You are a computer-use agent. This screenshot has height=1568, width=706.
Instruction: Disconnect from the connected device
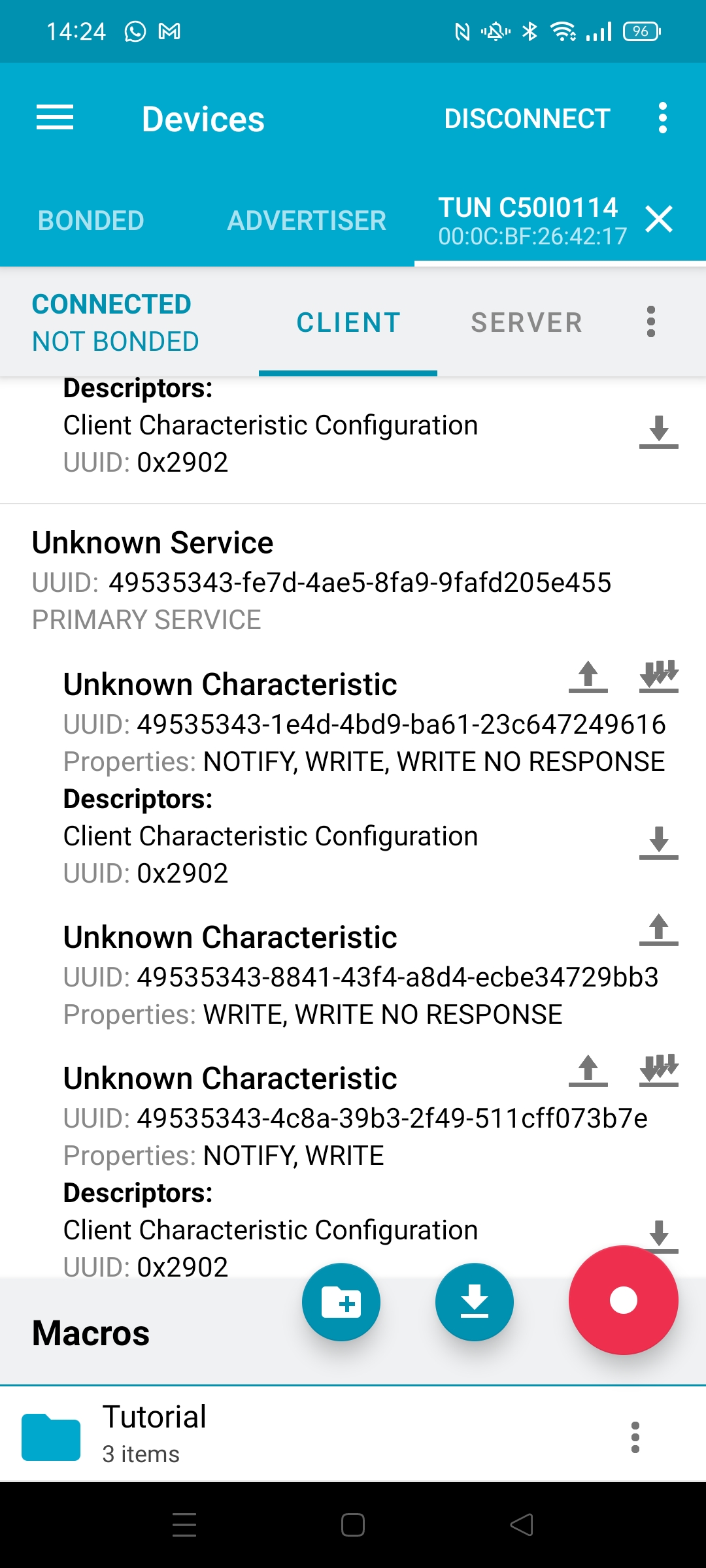point(526,118)
